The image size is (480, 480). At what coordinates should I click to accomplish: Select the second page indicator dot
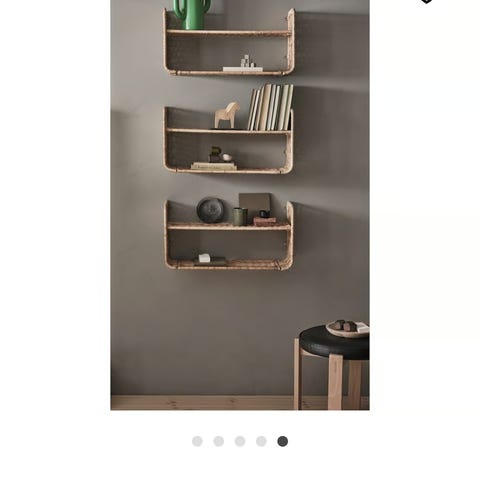[x=219, y=441]
